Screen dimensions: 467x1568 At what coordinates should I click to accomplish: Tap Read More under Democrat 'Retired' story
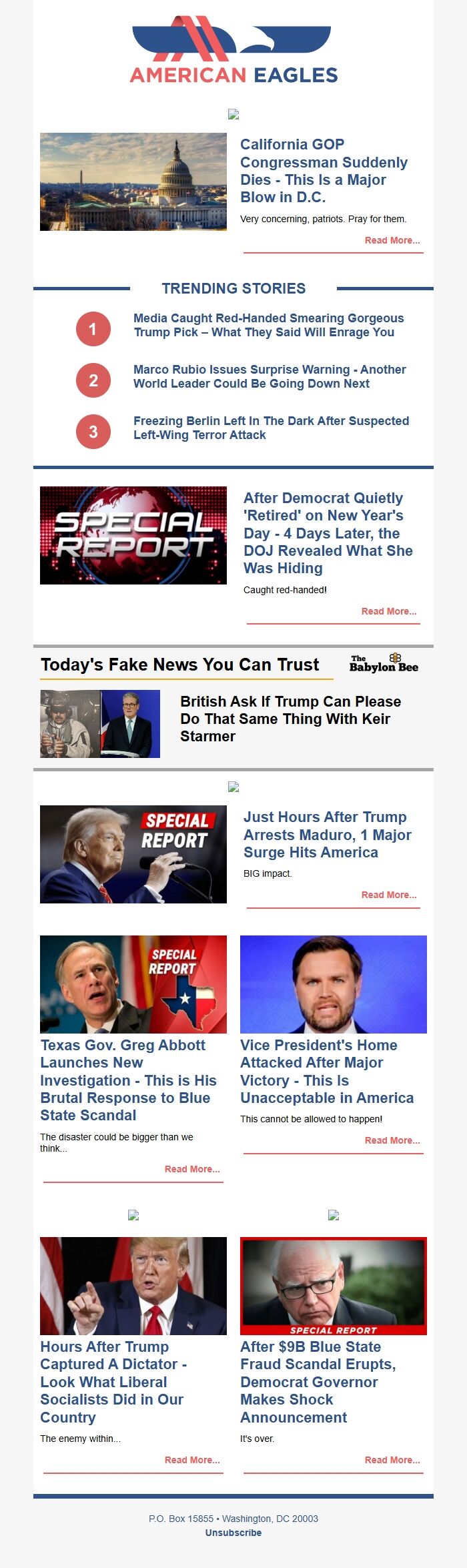pyautogui.click(x=388, y=611)
